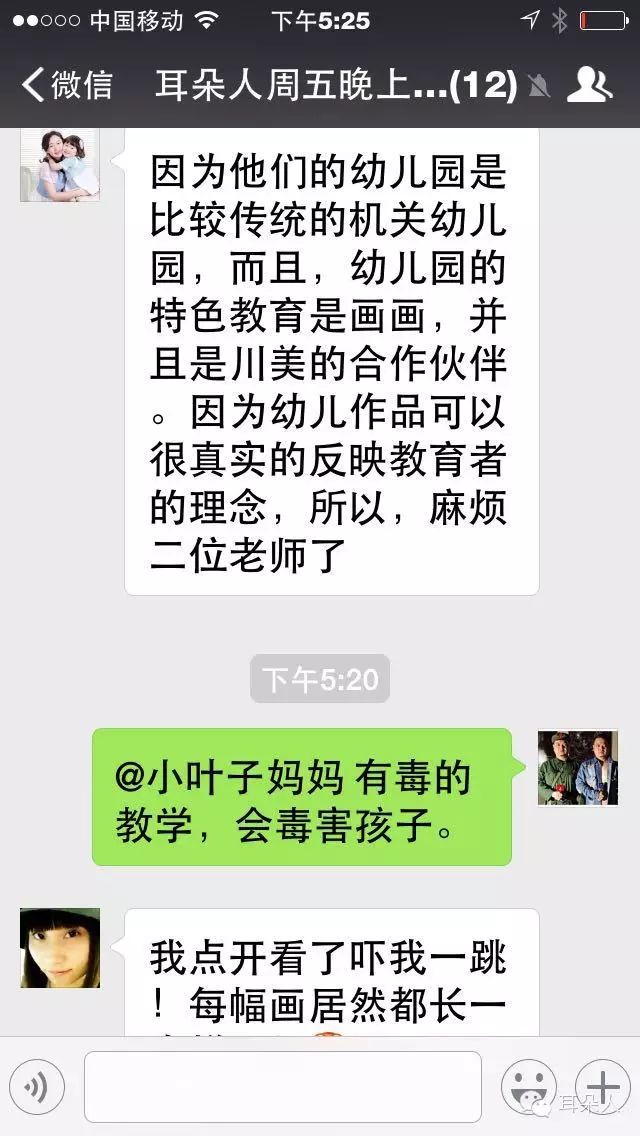The image size is (640, 1136).
Task: Tap the message text input field
Action: (283, 1086)
